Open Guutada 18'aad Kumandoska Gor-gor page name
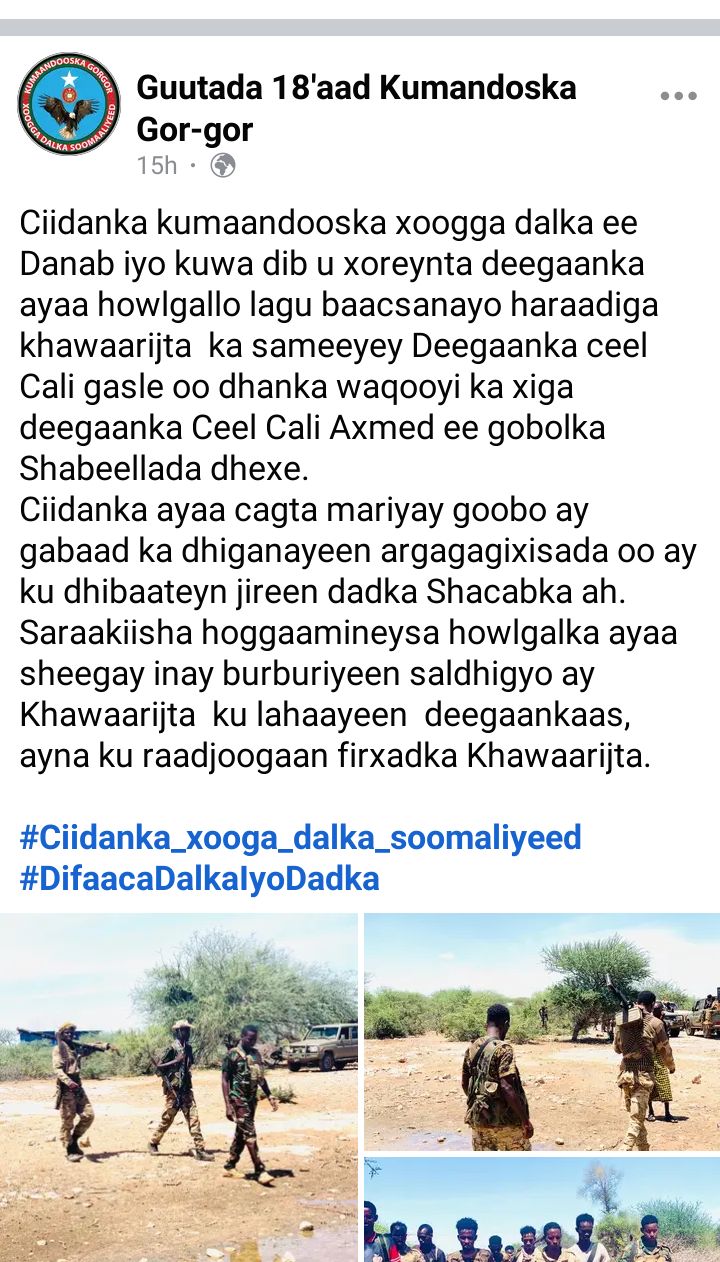 coord(355,108)
